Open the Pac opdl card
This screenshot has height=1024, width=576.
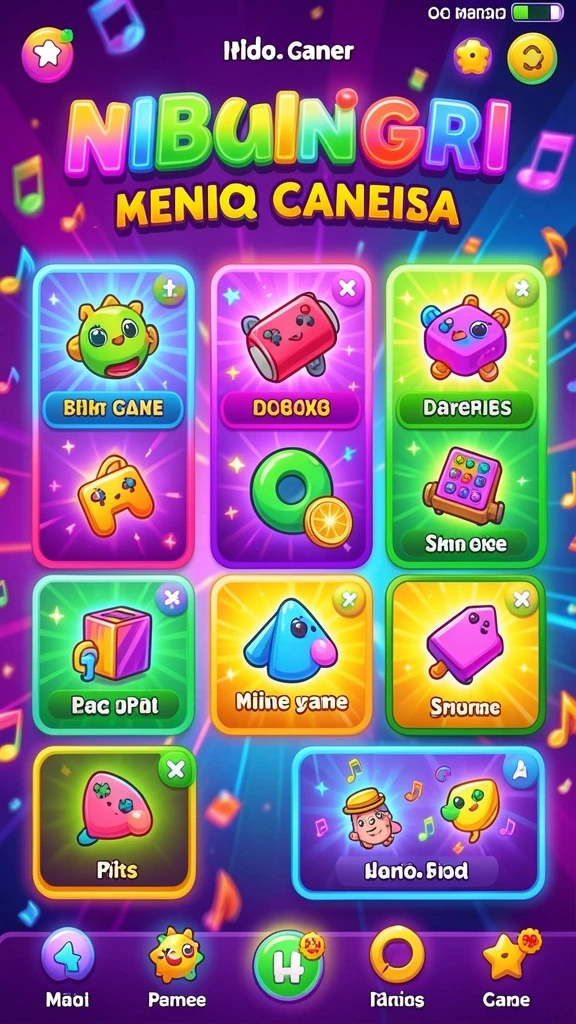(114, 655)
